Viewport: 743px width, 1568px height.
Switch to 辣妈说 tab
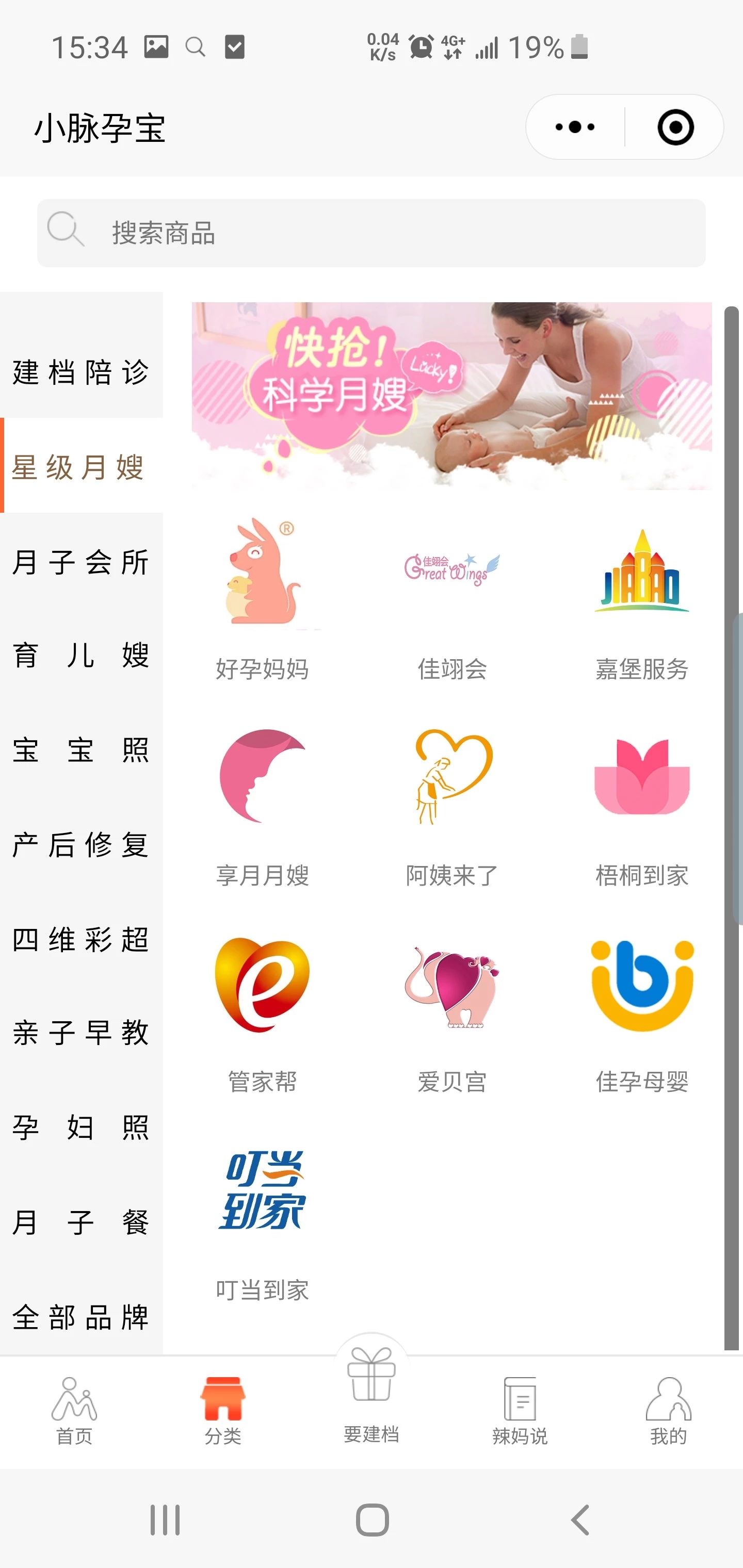(520, 1412)
